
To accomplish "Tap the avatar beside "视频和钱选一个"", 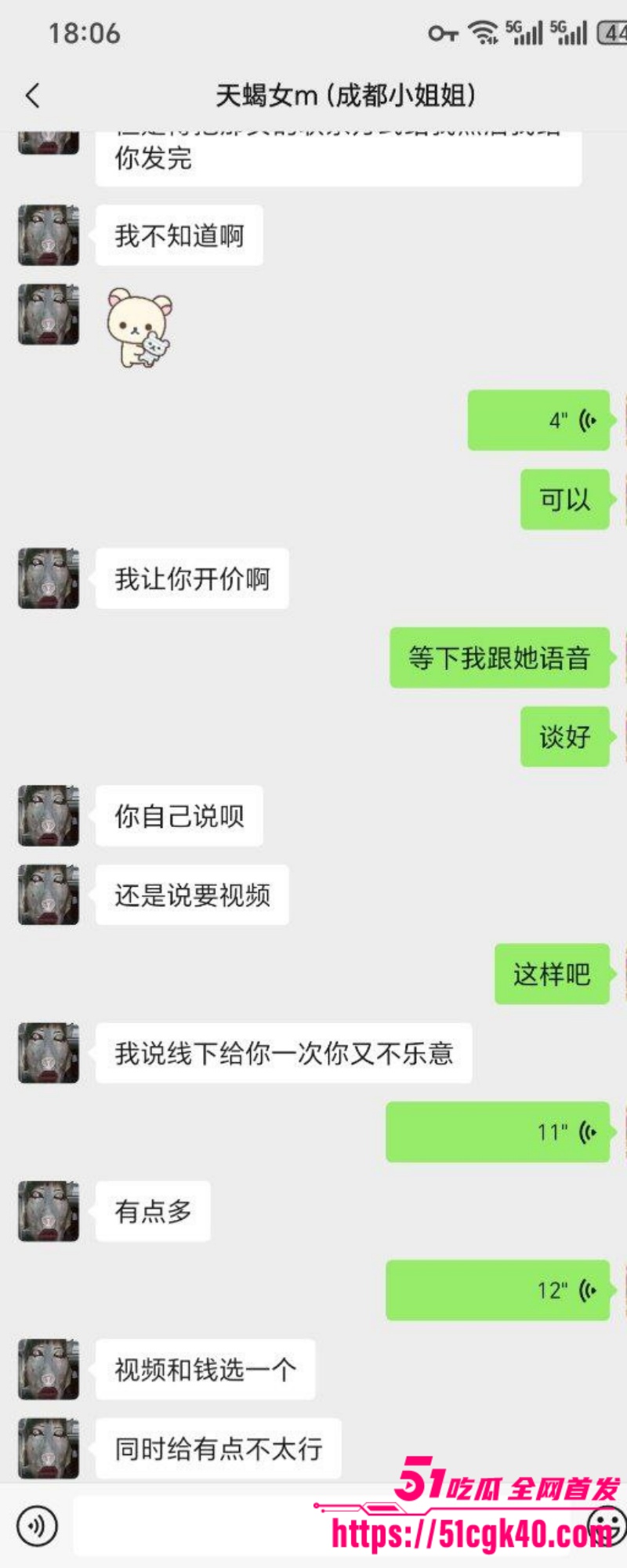I will (x=48, y=1368).
